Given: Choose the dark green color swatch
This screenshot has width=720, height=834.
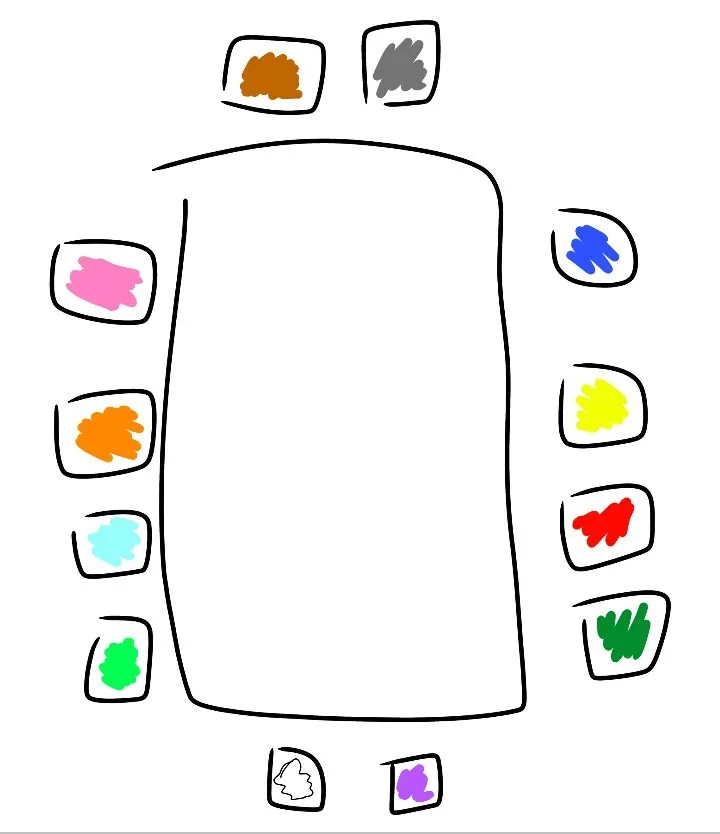Looking at the screenshot, I should tap(624, 633).
